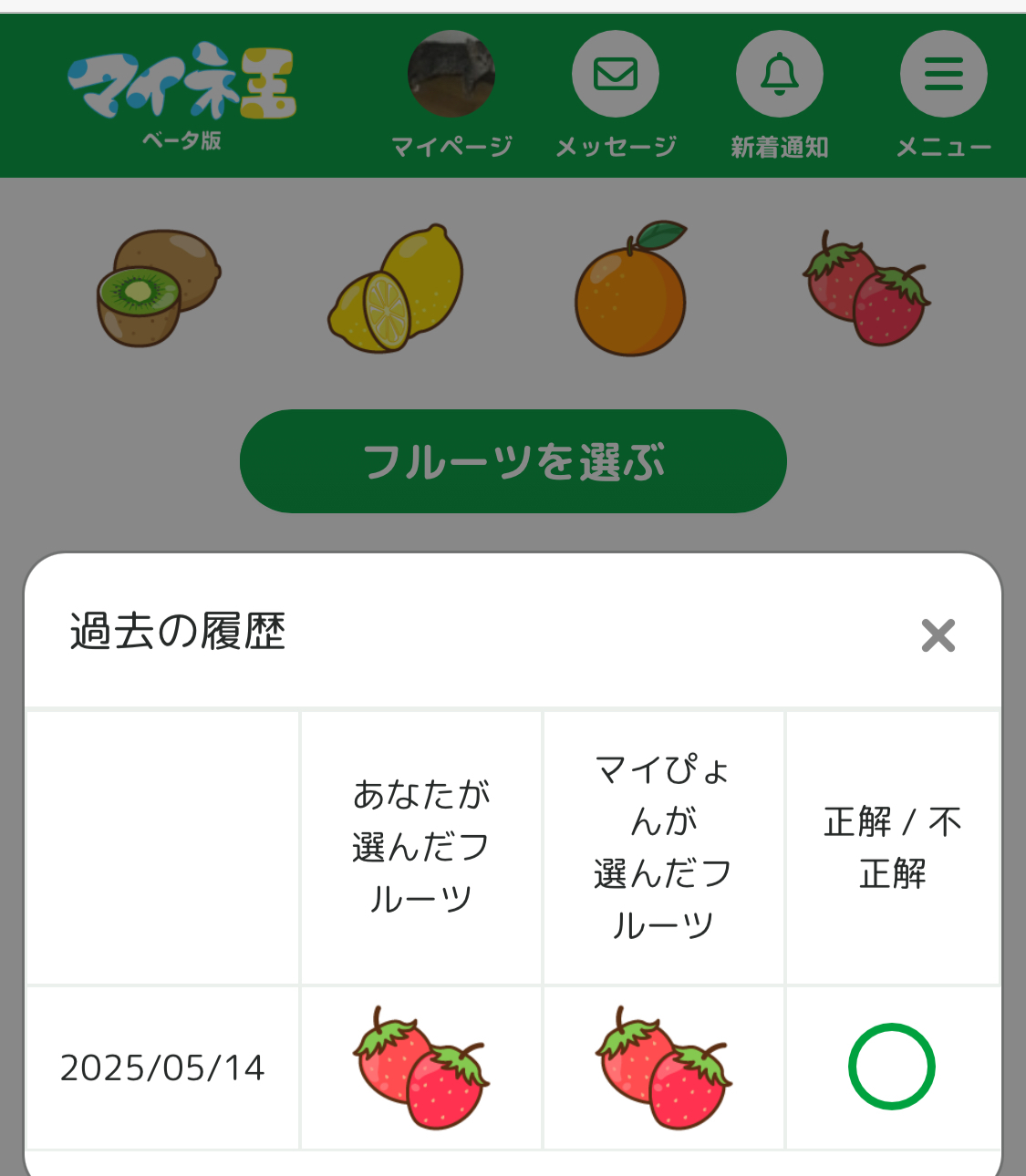Image resolution: width=1026 pixels, height=1176 pixels.
Task: Open メッセージ inbox
Action: pyautogui.click(x=616, y=75)
